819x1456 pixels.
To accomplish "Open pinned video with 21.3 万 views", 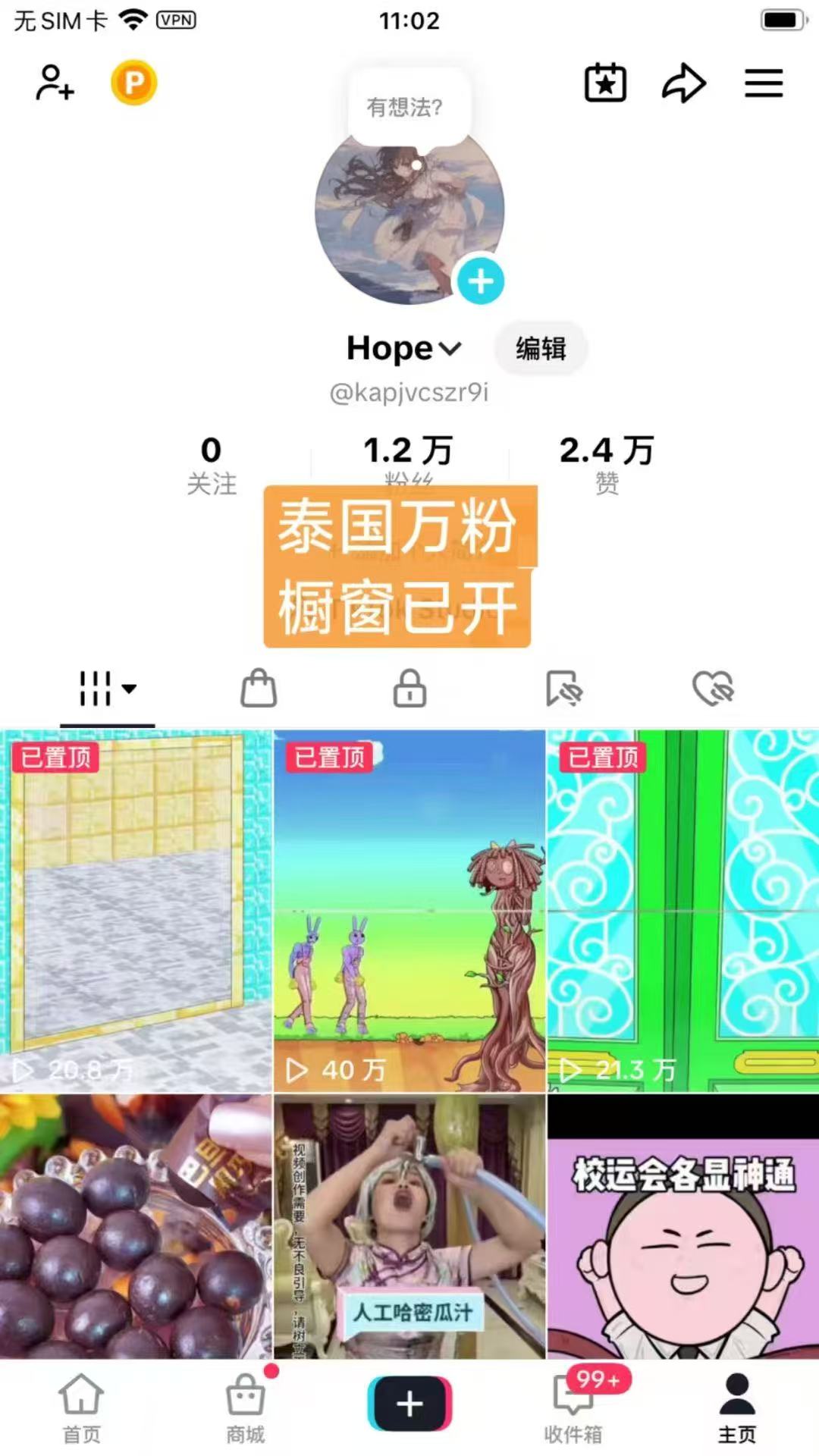I will click(x=682, y=910).
